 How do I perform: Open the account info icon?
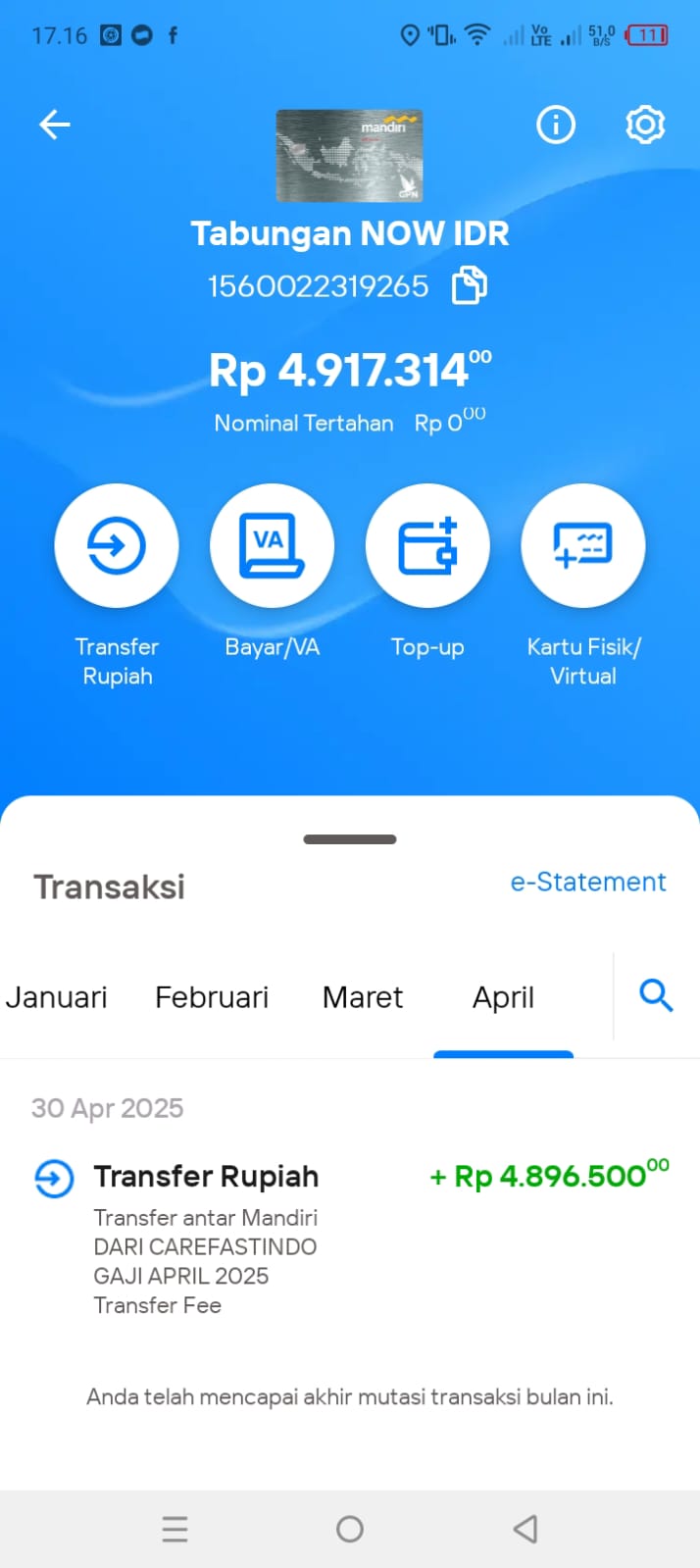point(556,125)
